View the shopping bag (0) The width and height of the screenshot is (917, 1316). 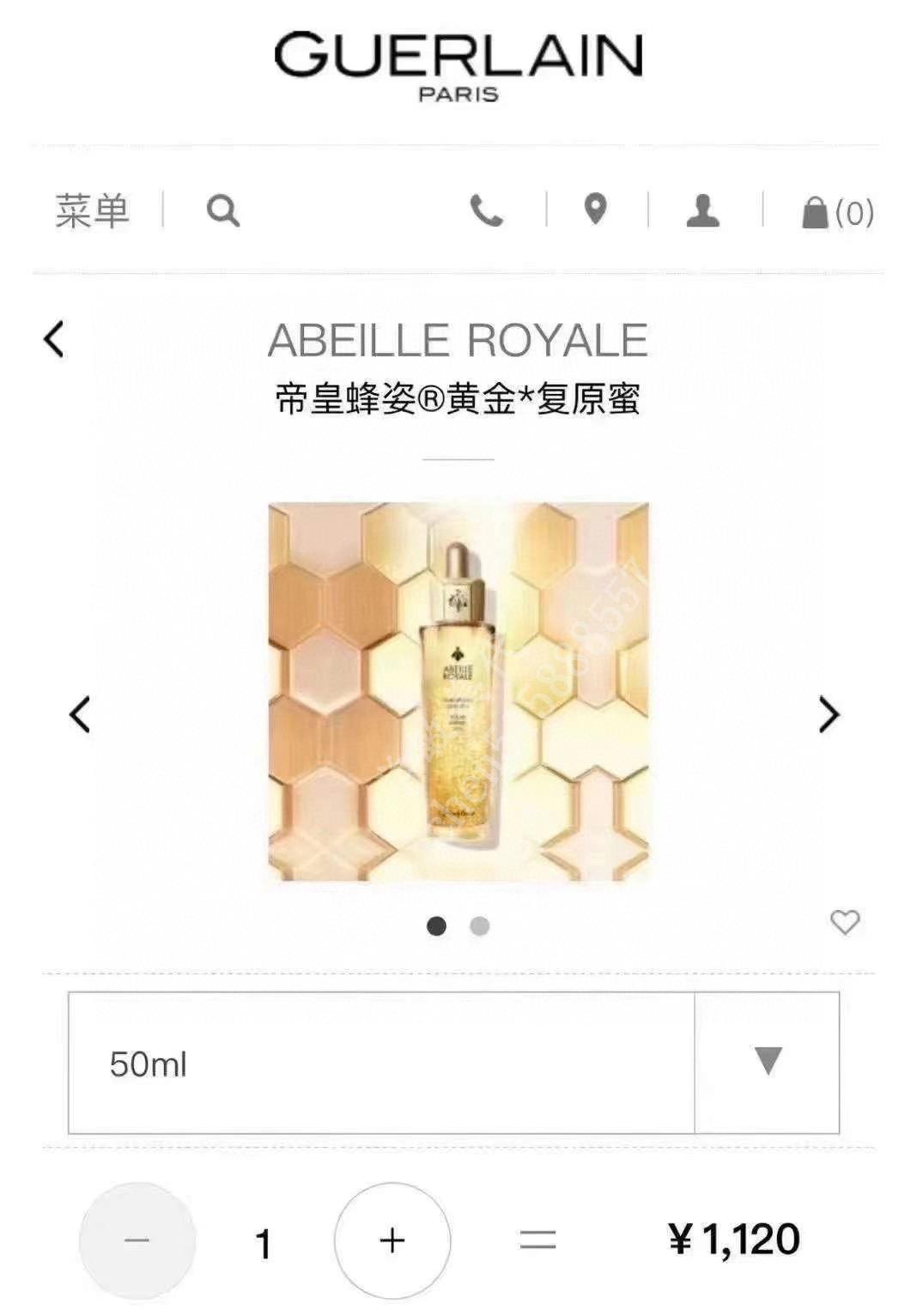click(837, 213)
